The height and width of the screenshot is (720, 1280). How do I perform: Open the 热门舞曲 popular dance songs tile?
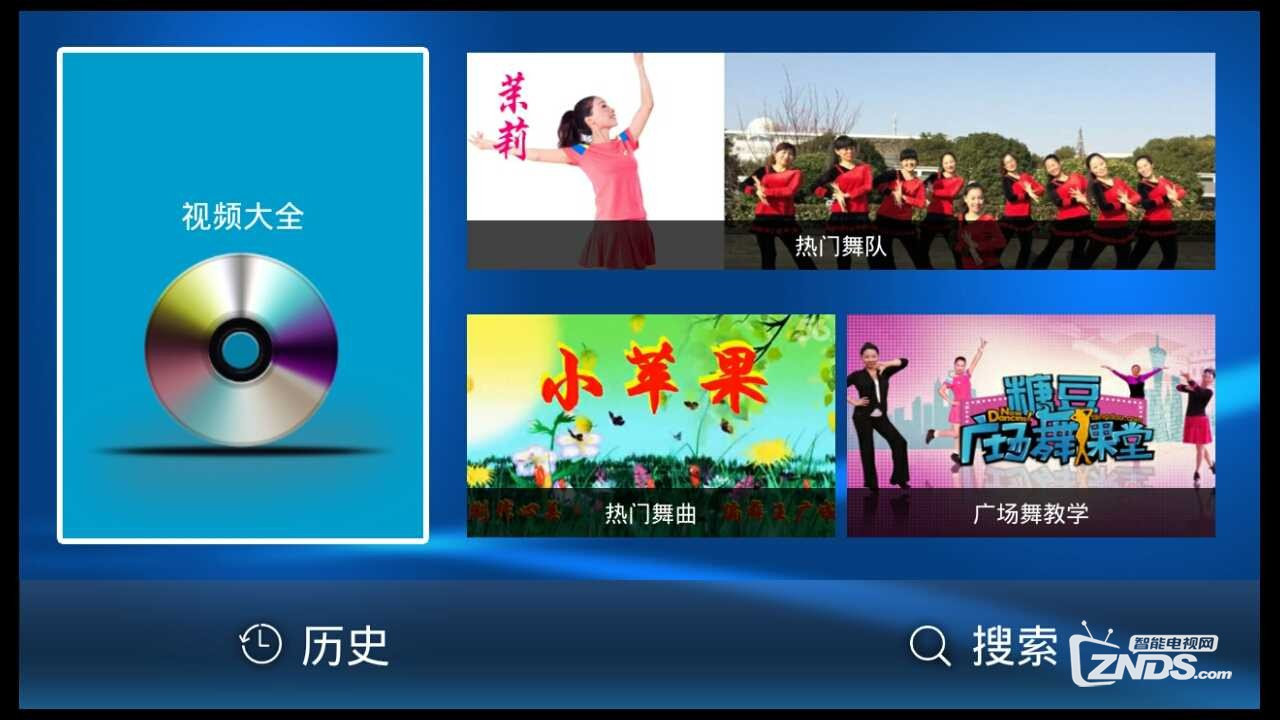coord(650,426)
